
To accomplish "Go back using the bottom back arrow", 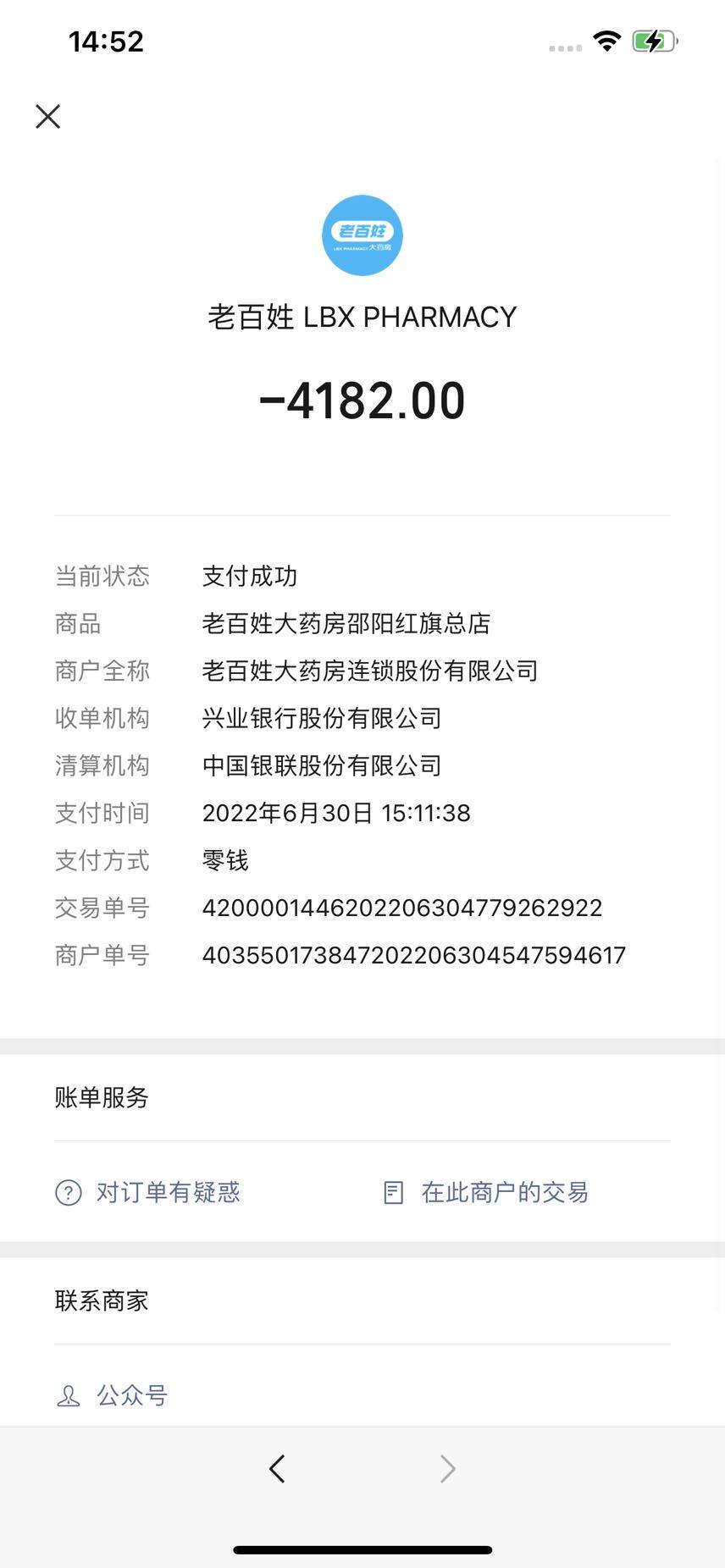I will tap(277, 1468).
